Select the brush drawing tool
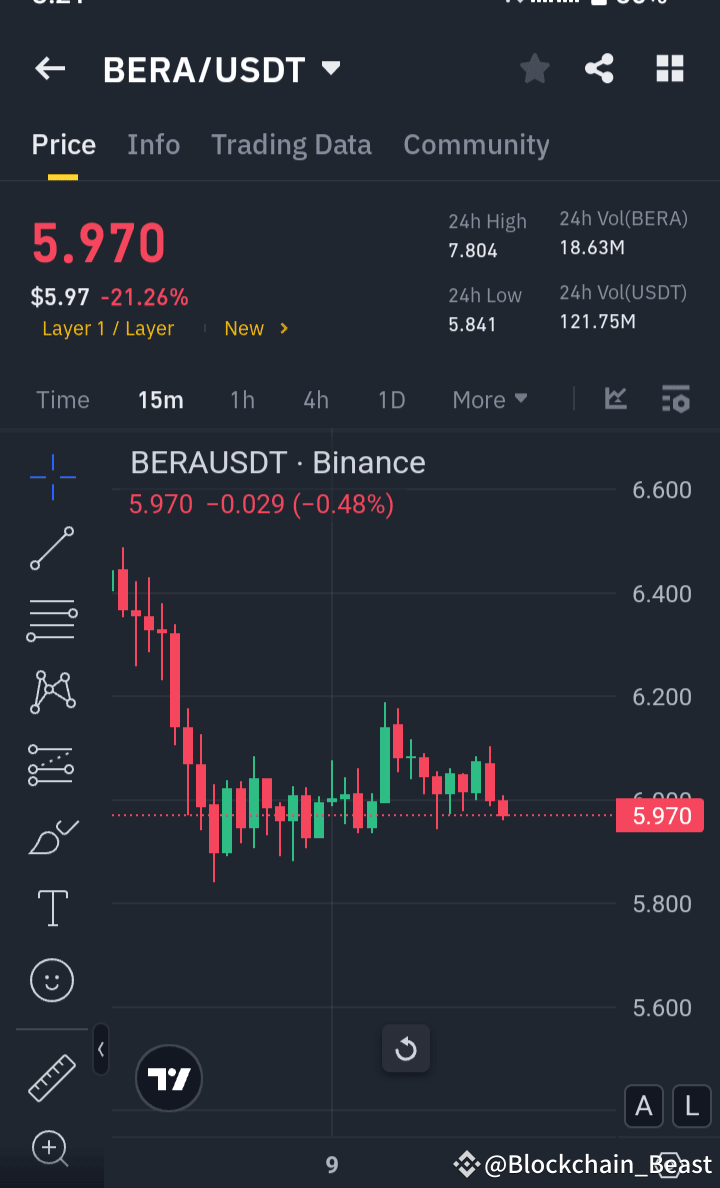This screenshot has height=1188, width=720. [x=51, y=836]
